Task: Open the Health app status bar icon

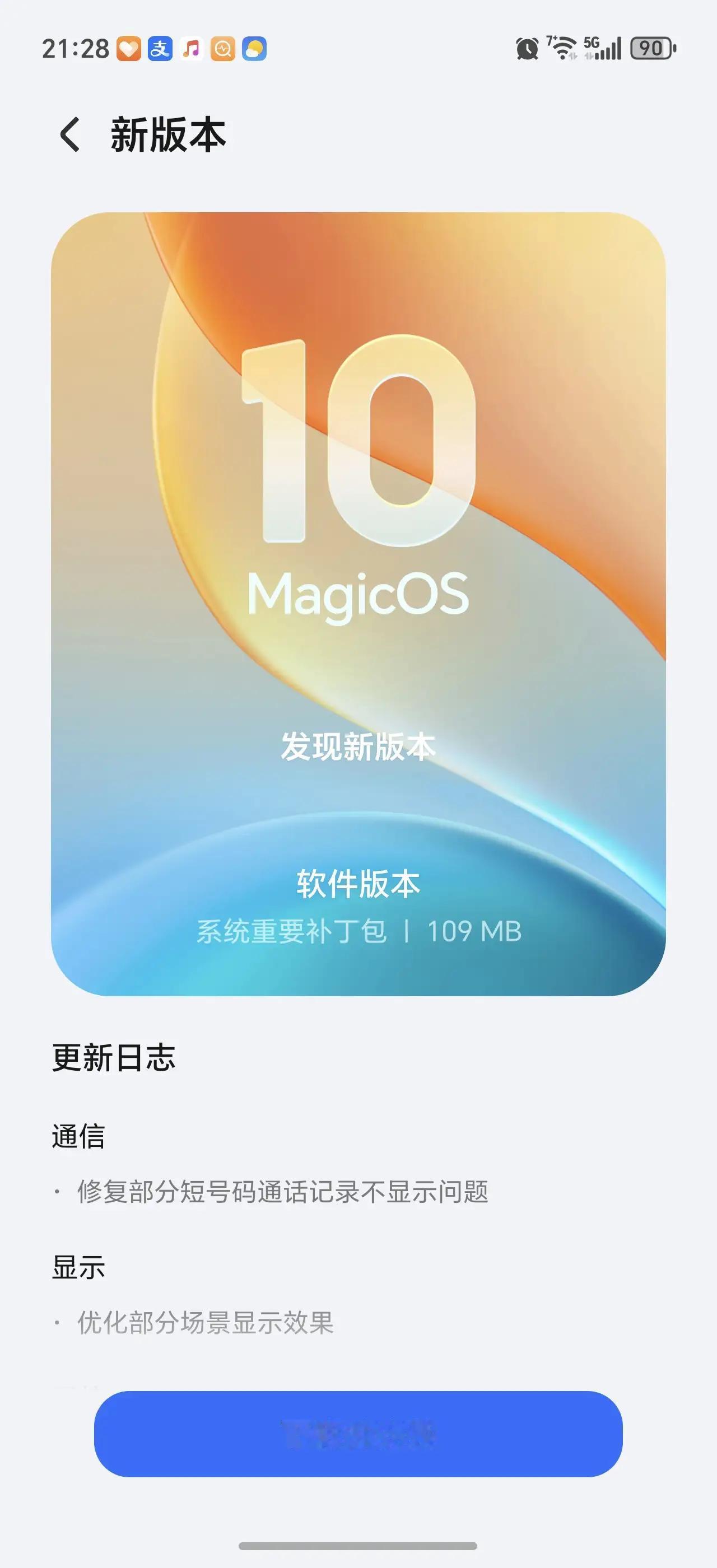Action: point(128,48)
